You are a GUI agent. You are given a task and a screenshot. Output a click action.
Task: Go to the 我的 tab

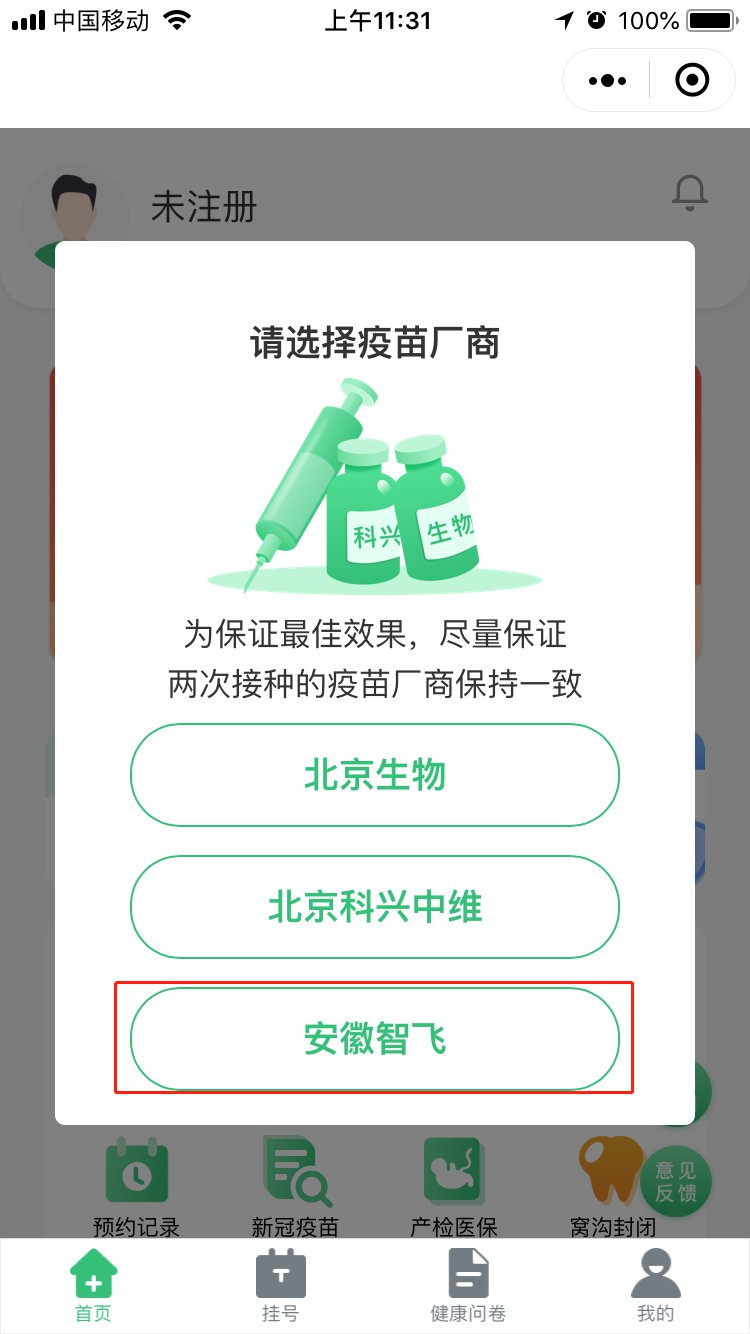click(x=655, y=1286)
